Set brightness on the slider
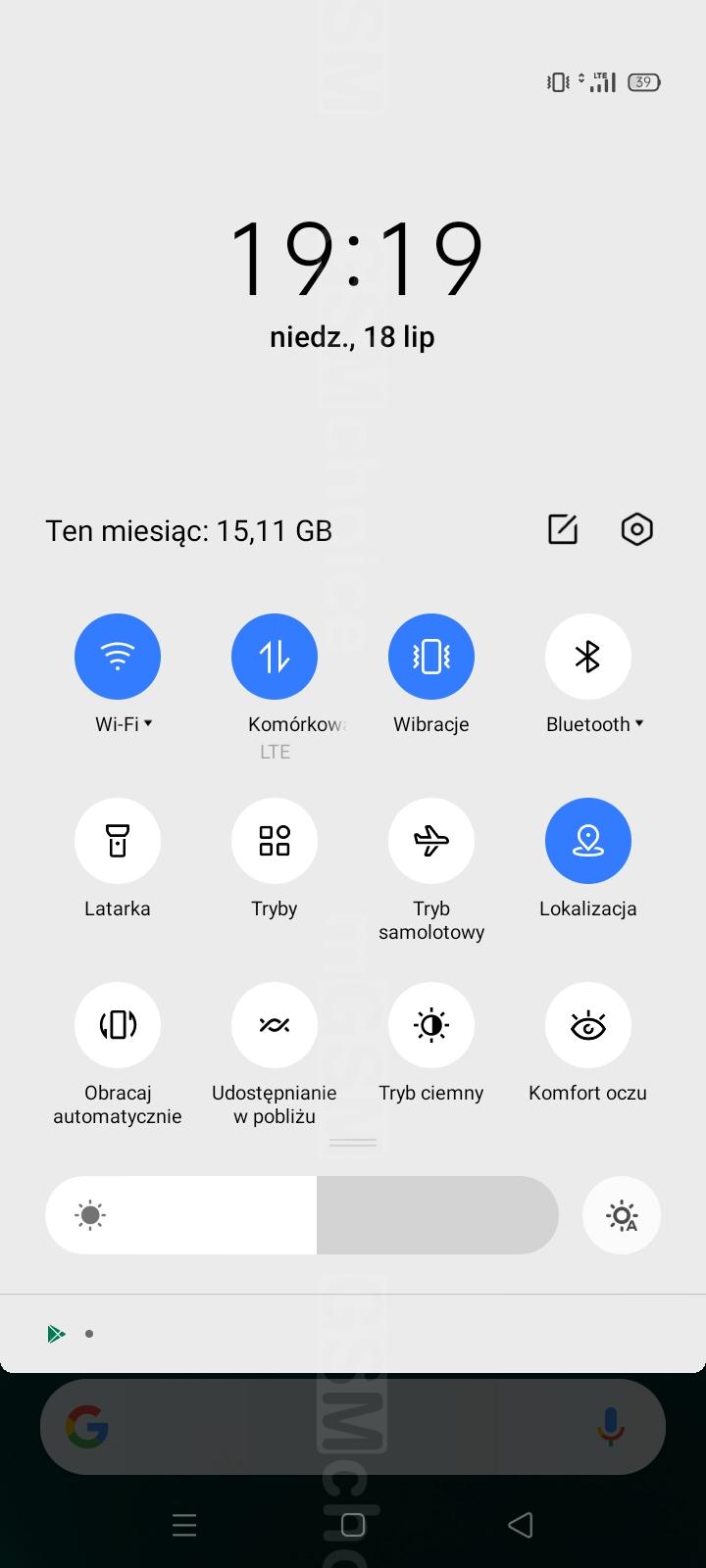This screenshot has width=706, height=1568. point(302,1215)
